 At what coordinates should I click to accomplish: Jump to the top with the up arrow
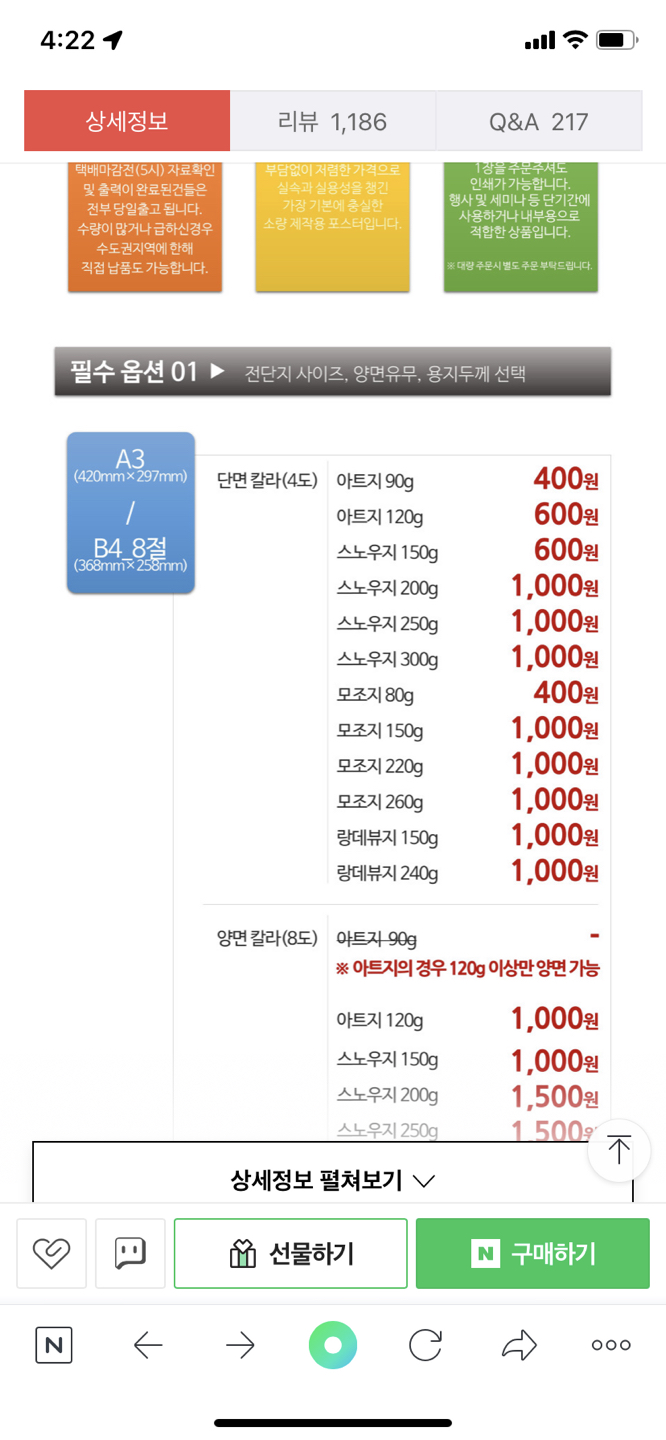click(x=619, y=1151)
